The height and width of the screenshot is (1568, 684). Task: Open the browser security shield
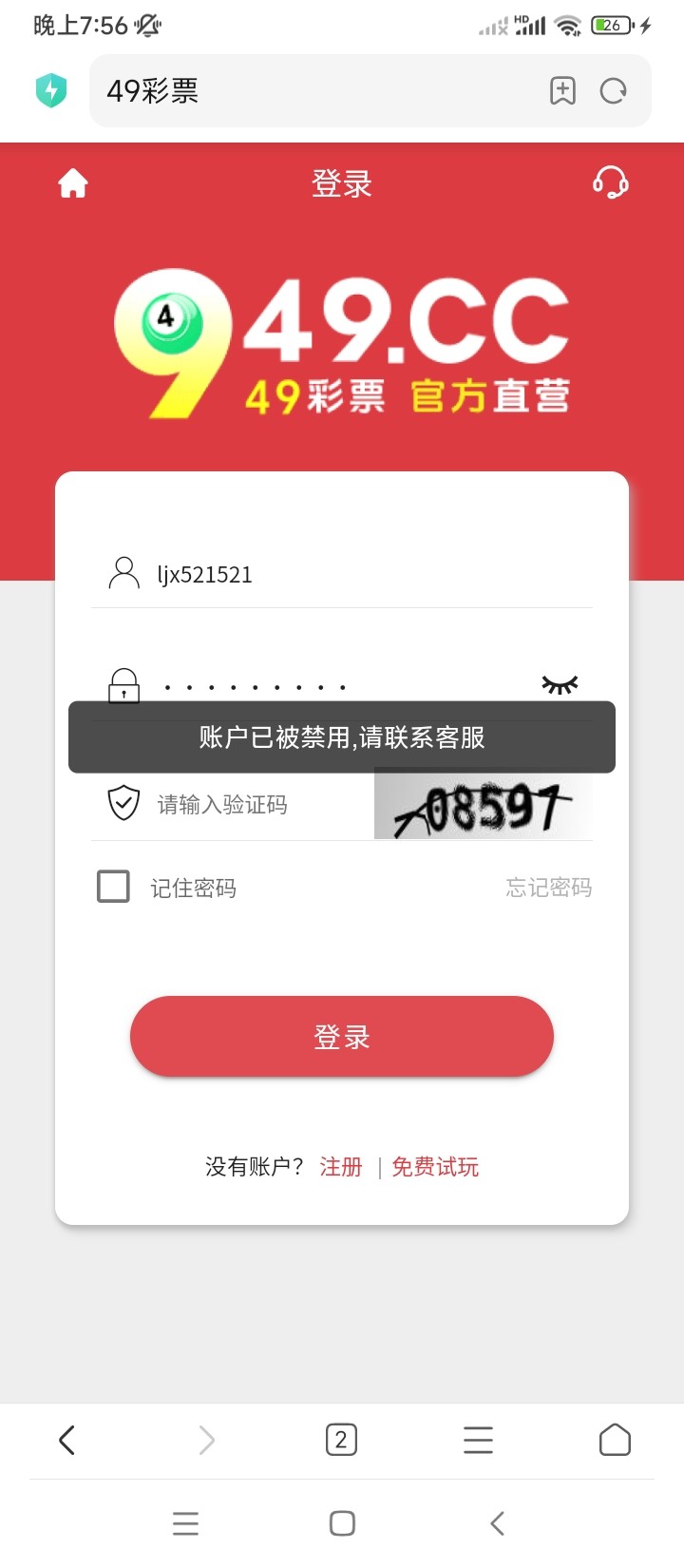pyautogui.click(x=51, y=91)
